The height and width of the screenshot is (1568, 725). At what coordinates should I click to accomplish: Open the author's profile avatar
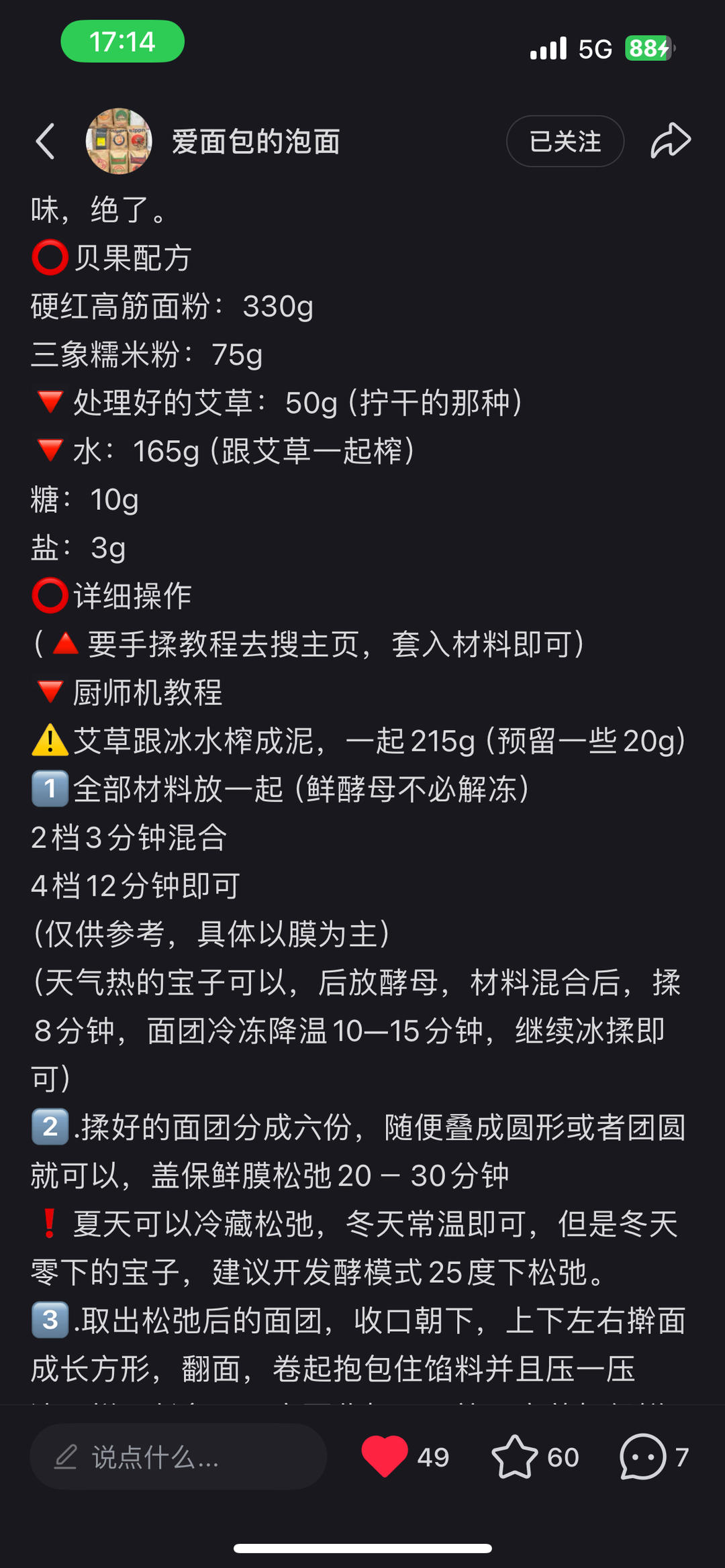point(118,141)
